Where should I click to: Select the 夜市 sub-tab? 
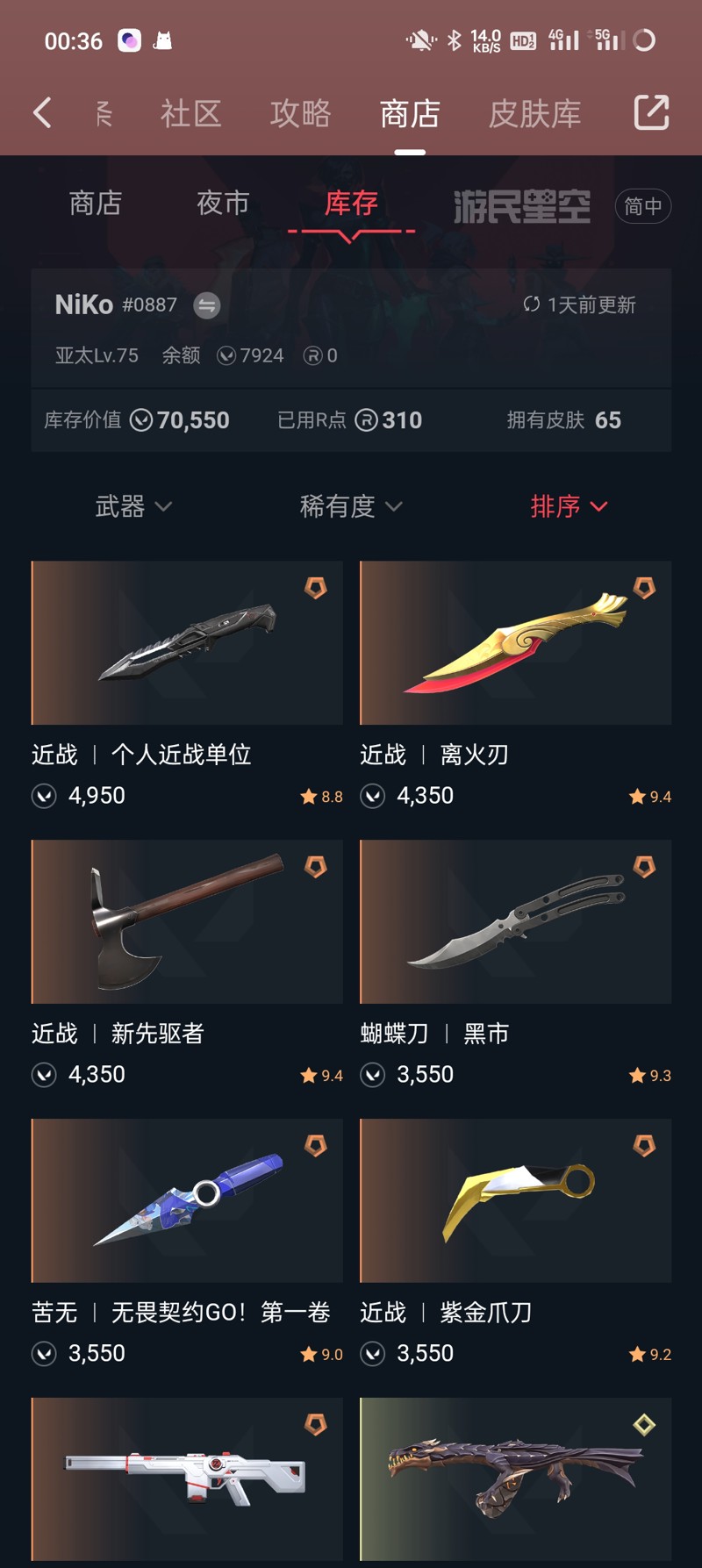(x=223, y=204)
